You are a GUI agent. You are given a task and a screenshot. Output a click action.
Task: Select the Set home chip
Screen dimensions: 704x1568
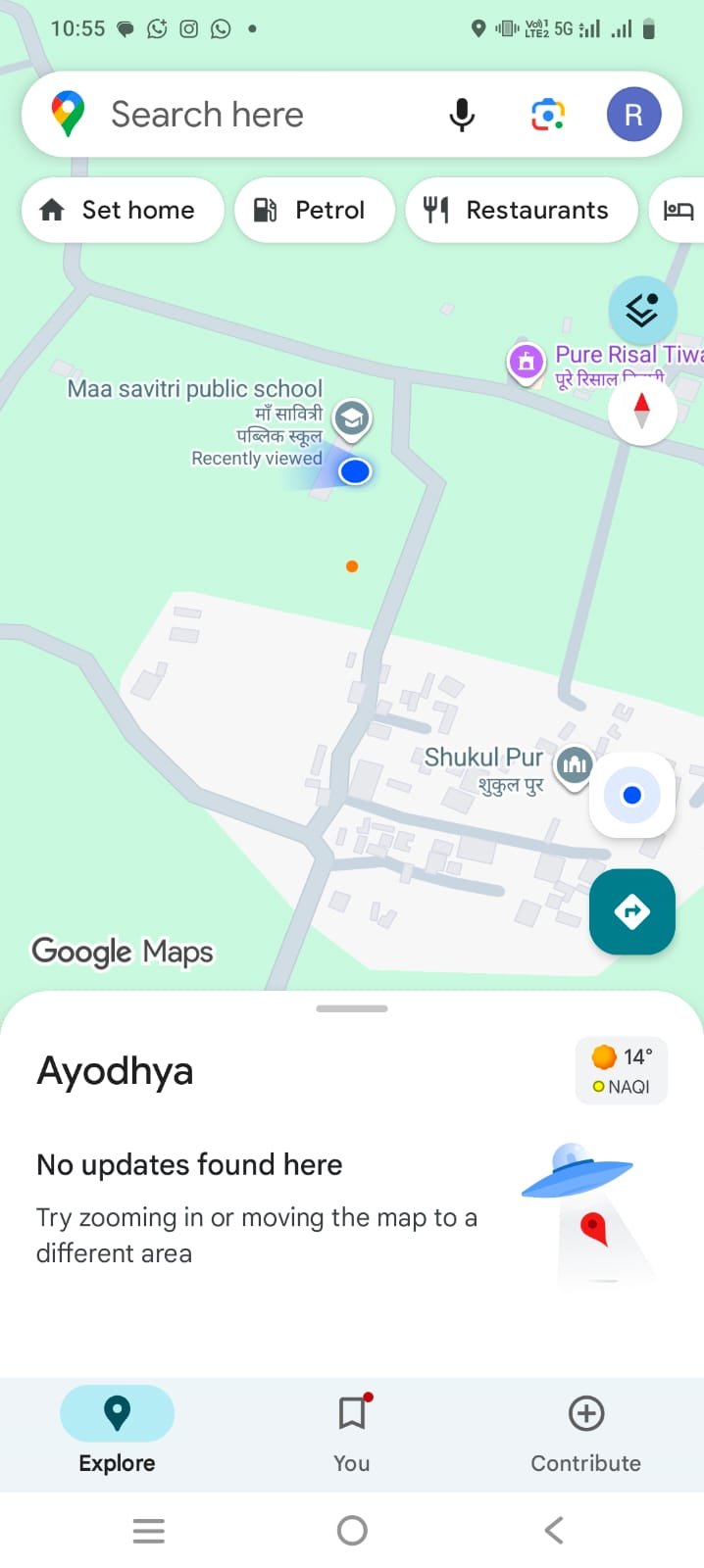[x=122, y=210]
